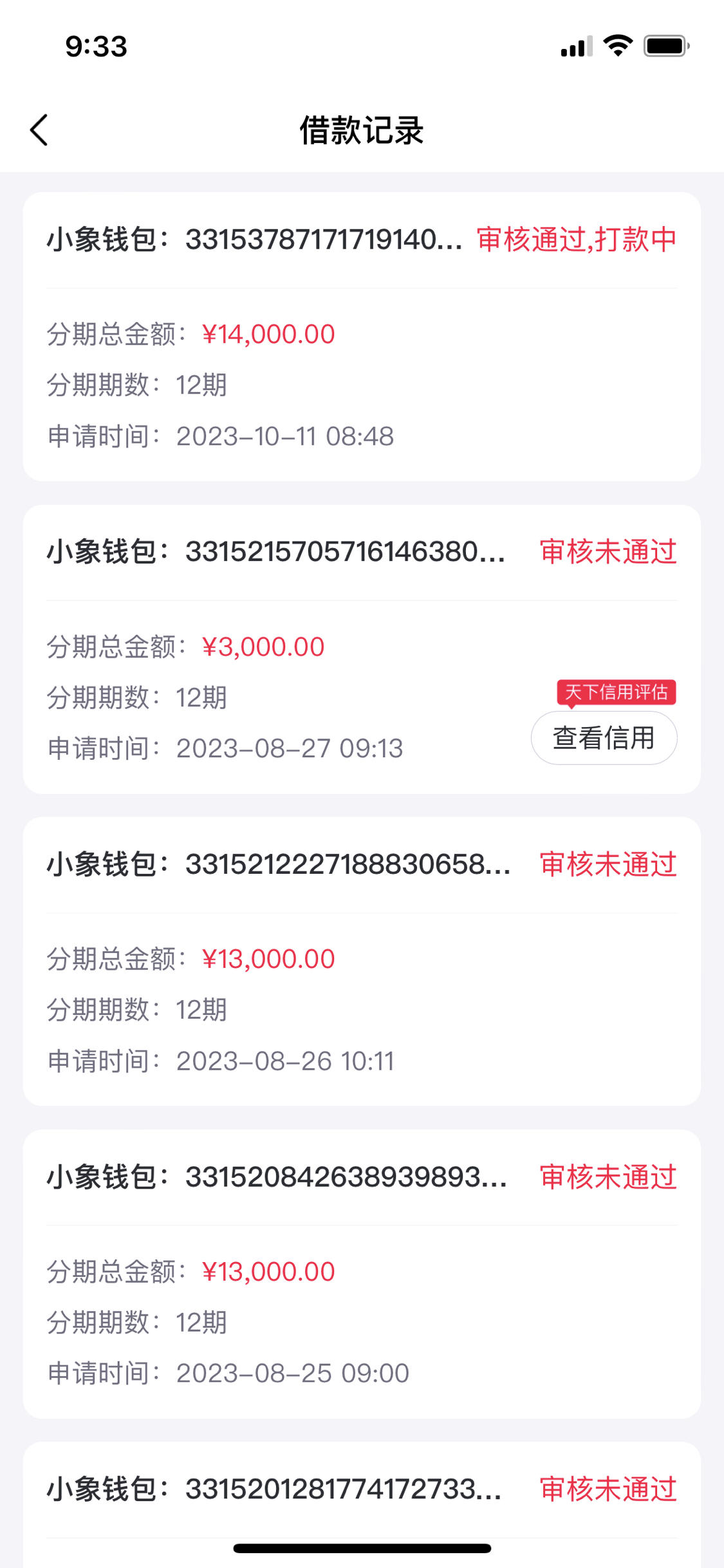Open the loan record dated 2023-08-25 09:00
This screenshot has width=724, height=1568.
tap(362, 1274)
